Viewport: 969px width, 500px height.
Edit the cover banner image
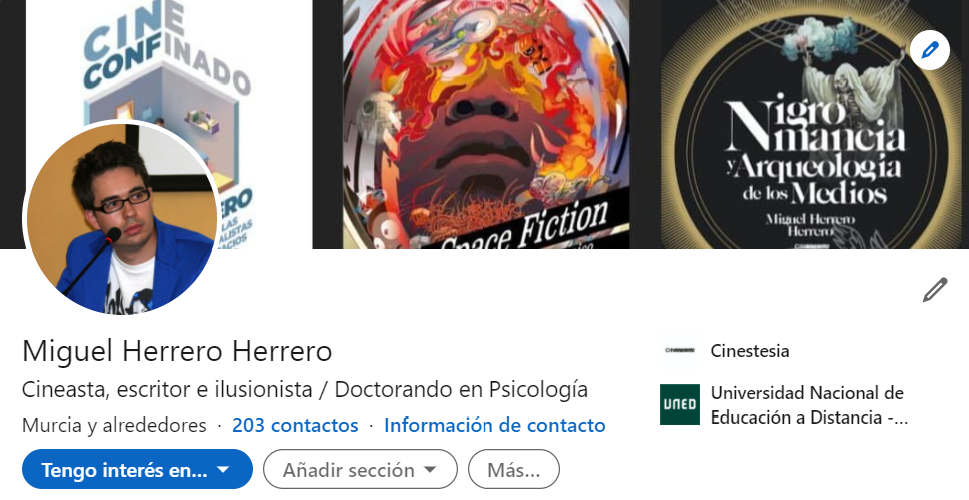tap(930, 50)
